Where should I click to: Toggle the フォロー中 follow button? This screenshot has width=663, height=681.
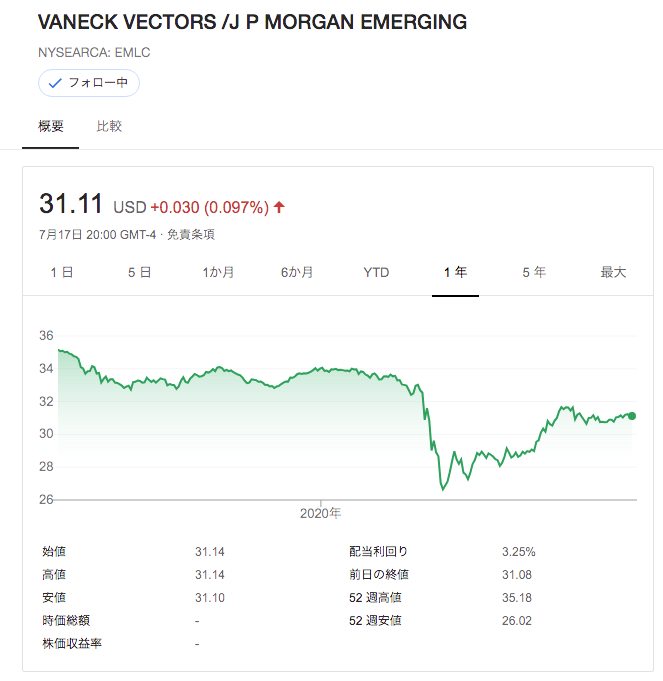pyautogui.click(x=88, y=83)
